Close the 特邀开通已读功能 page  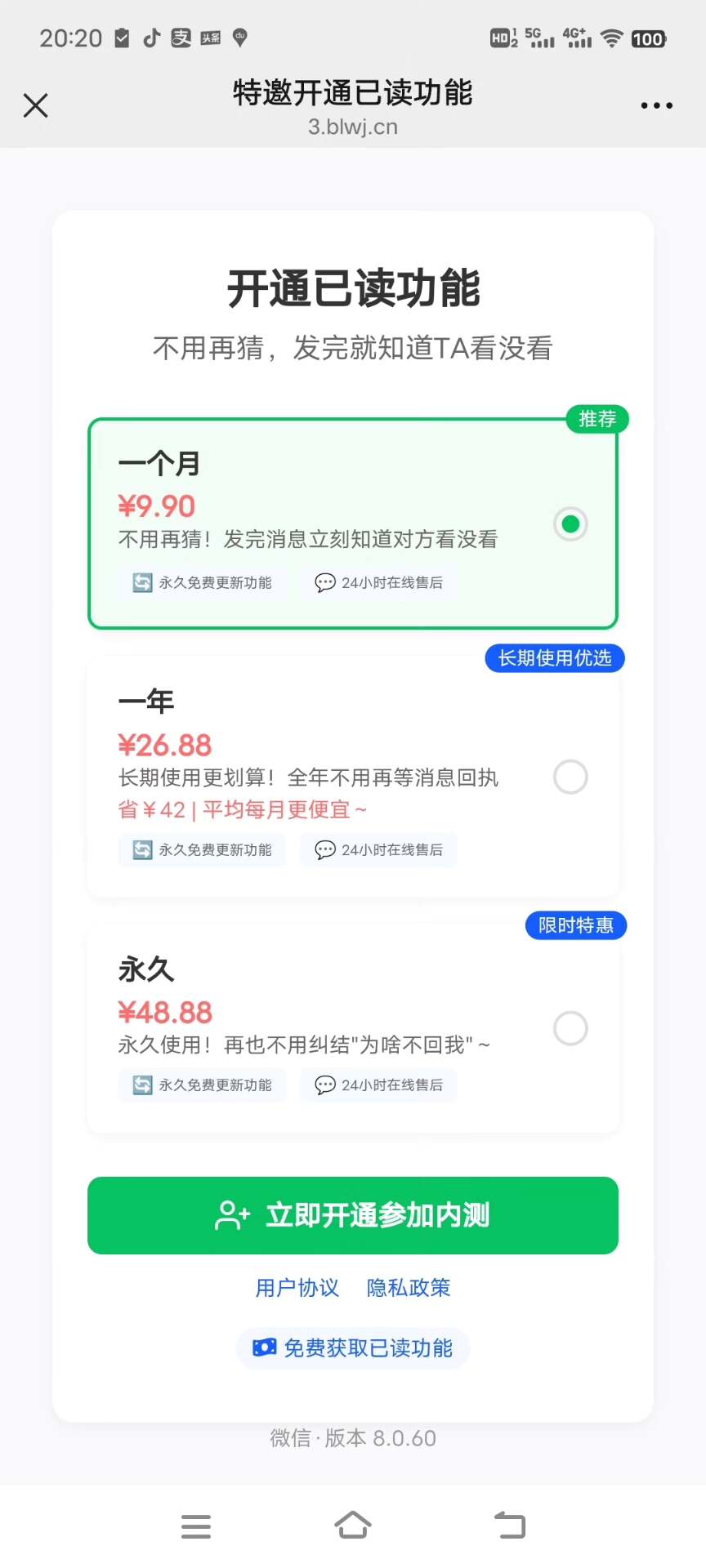(36, 105)
